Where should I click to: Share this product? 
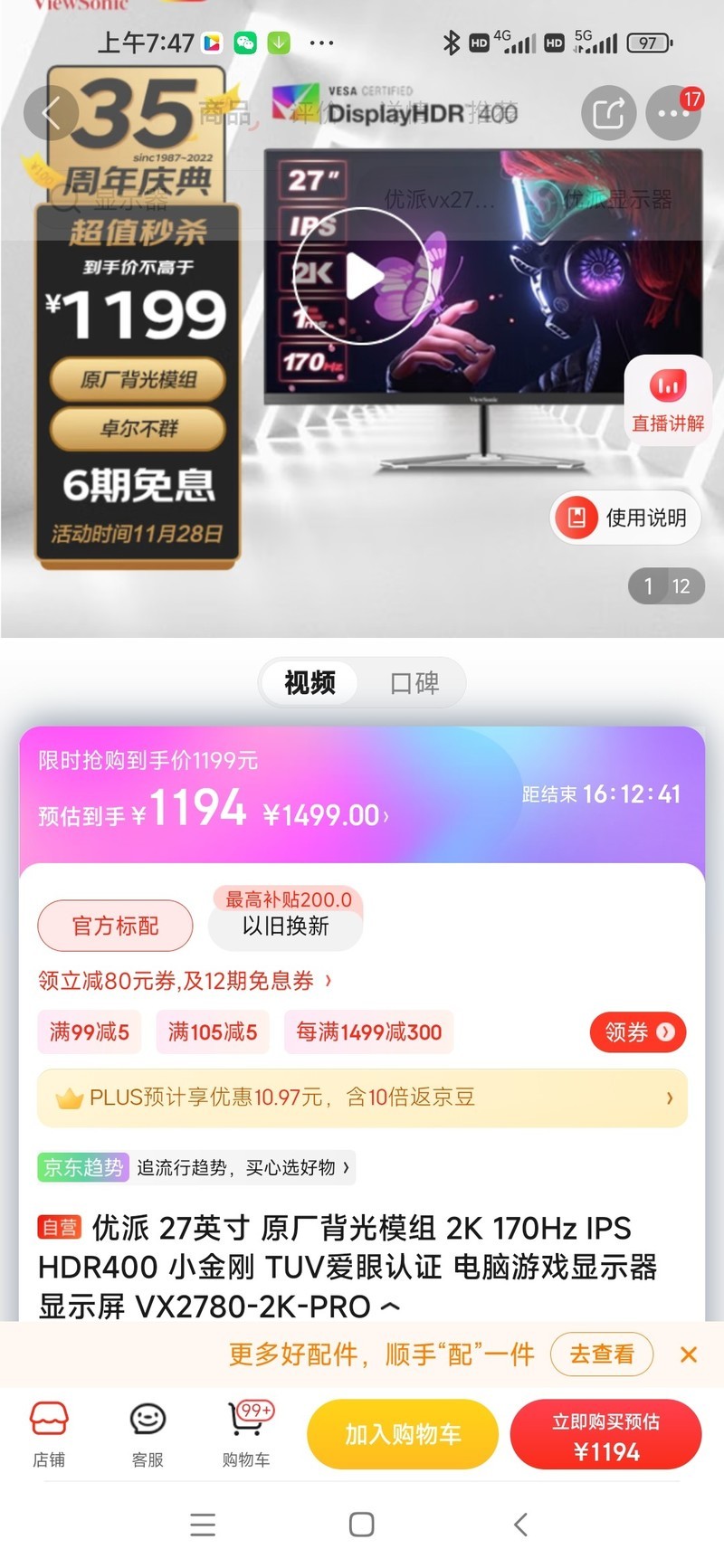pyautogui.click(x=608, y=114)
